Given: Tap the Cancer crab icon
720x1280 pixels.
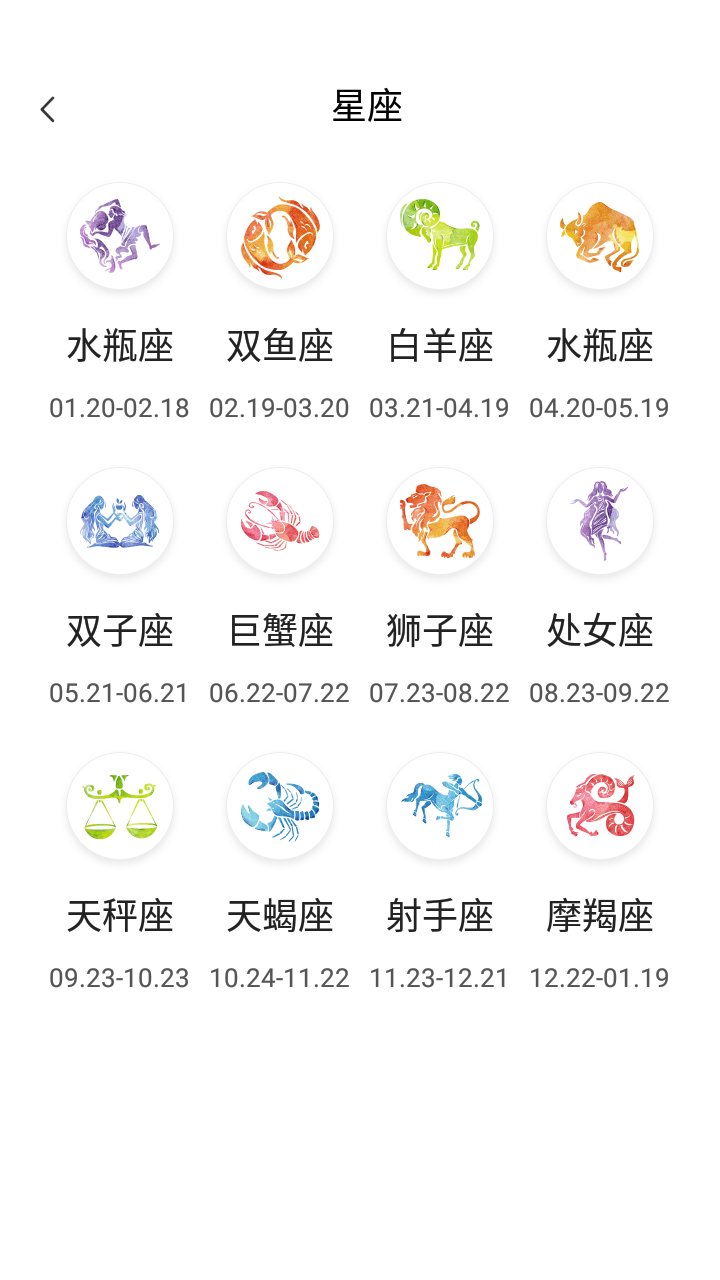Looking at the screenshot, I should pos(280,521).
